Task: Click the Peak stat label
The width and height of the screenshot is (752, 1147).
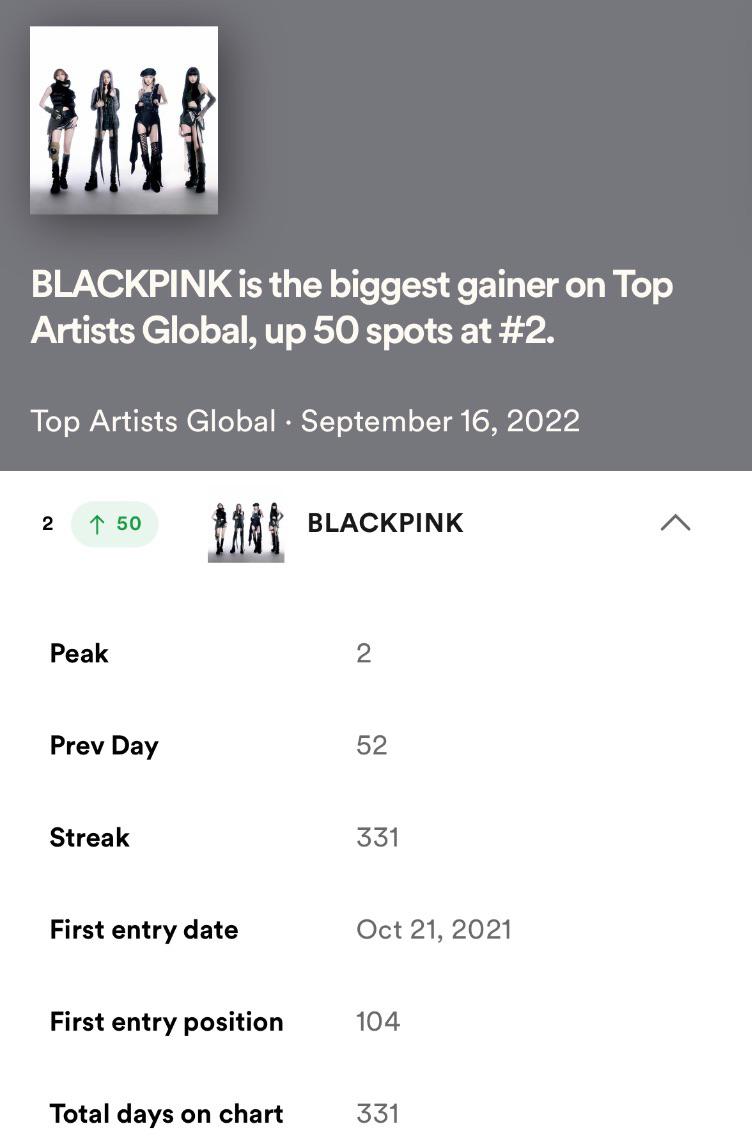Action: [79, 653]
